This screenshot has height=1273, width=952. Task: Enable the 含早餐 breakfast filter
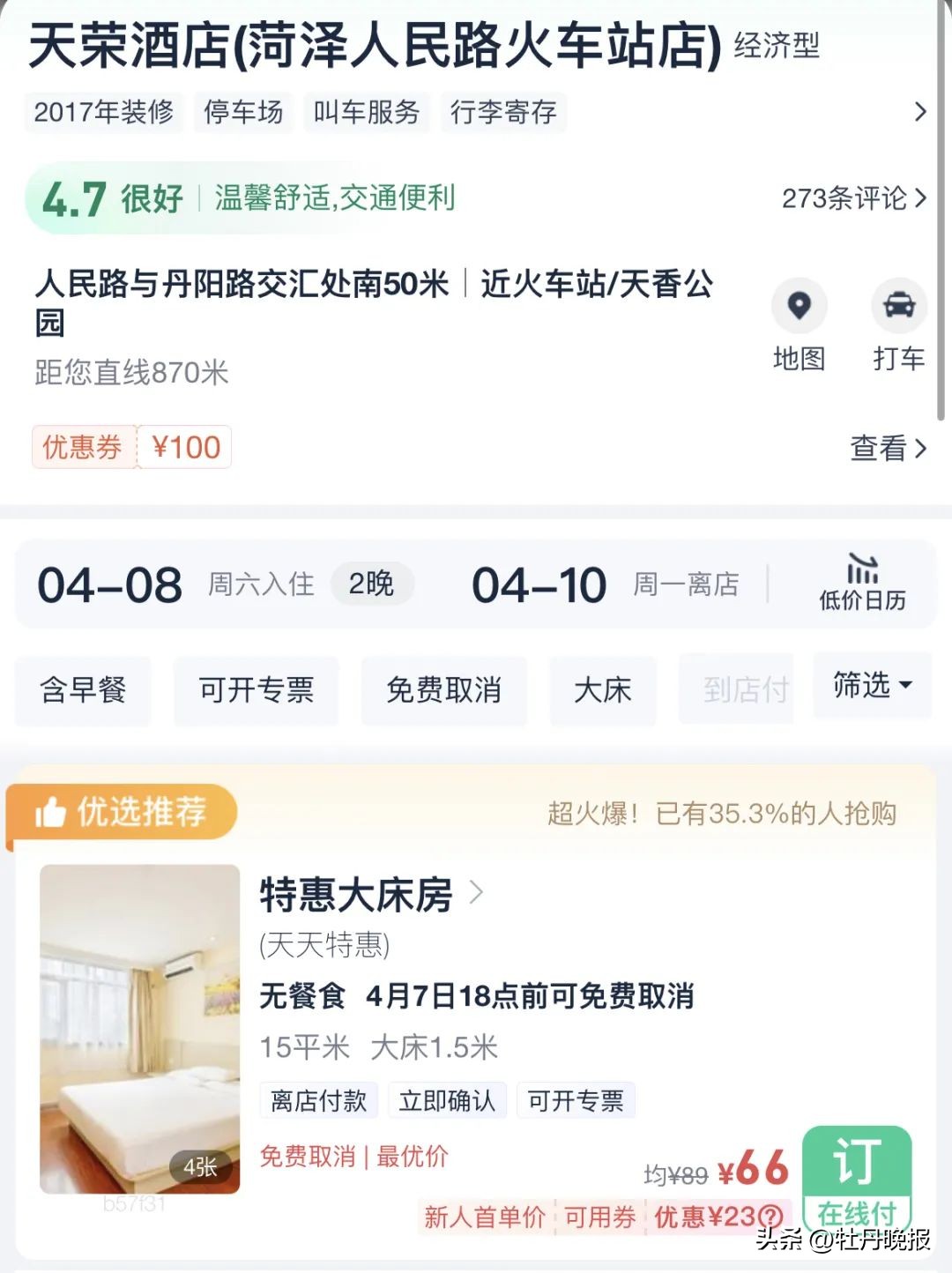pos(83,691)
